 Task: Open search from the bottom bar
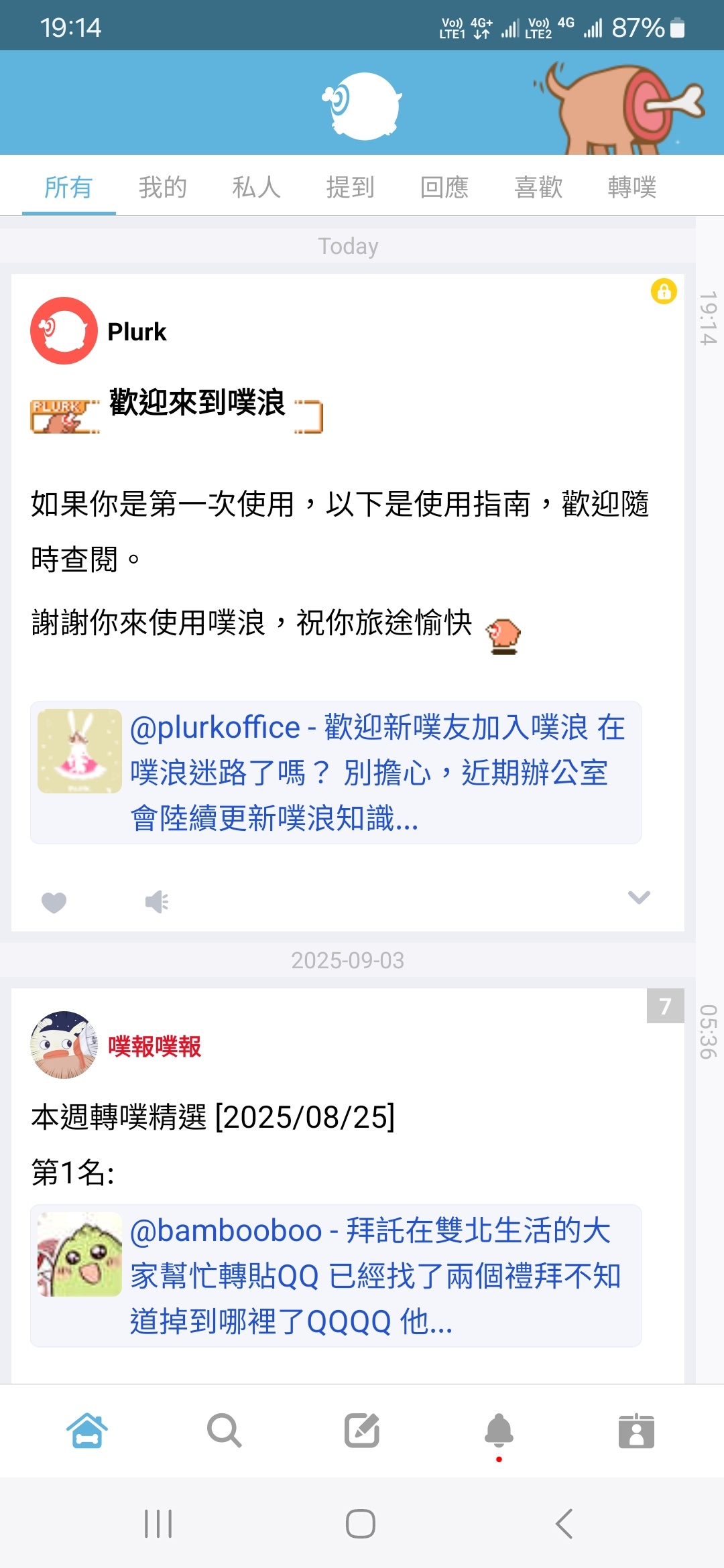(225, 1431)
